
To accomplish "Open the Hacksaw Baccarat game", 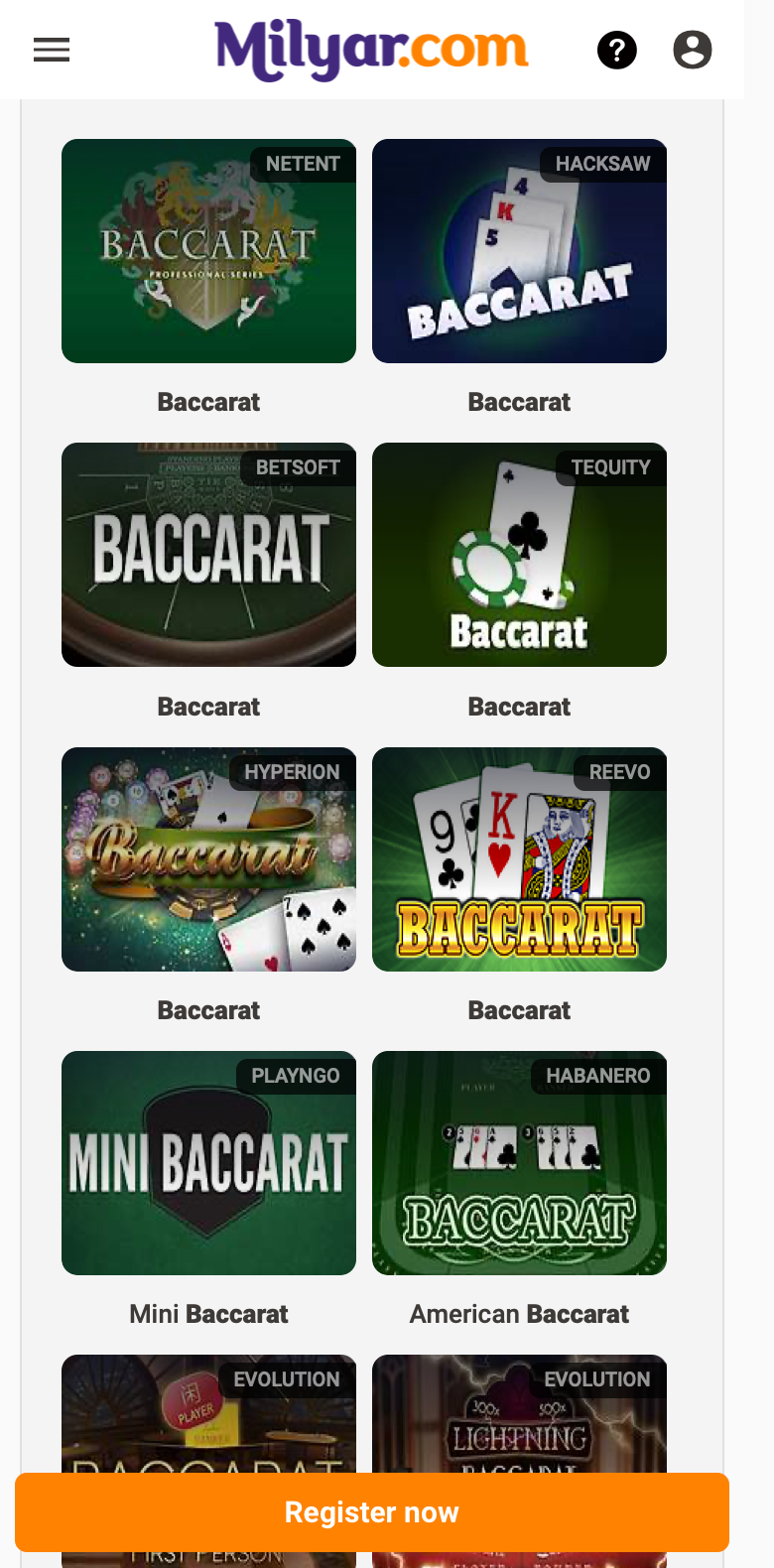I will click(x=519, y=251).
